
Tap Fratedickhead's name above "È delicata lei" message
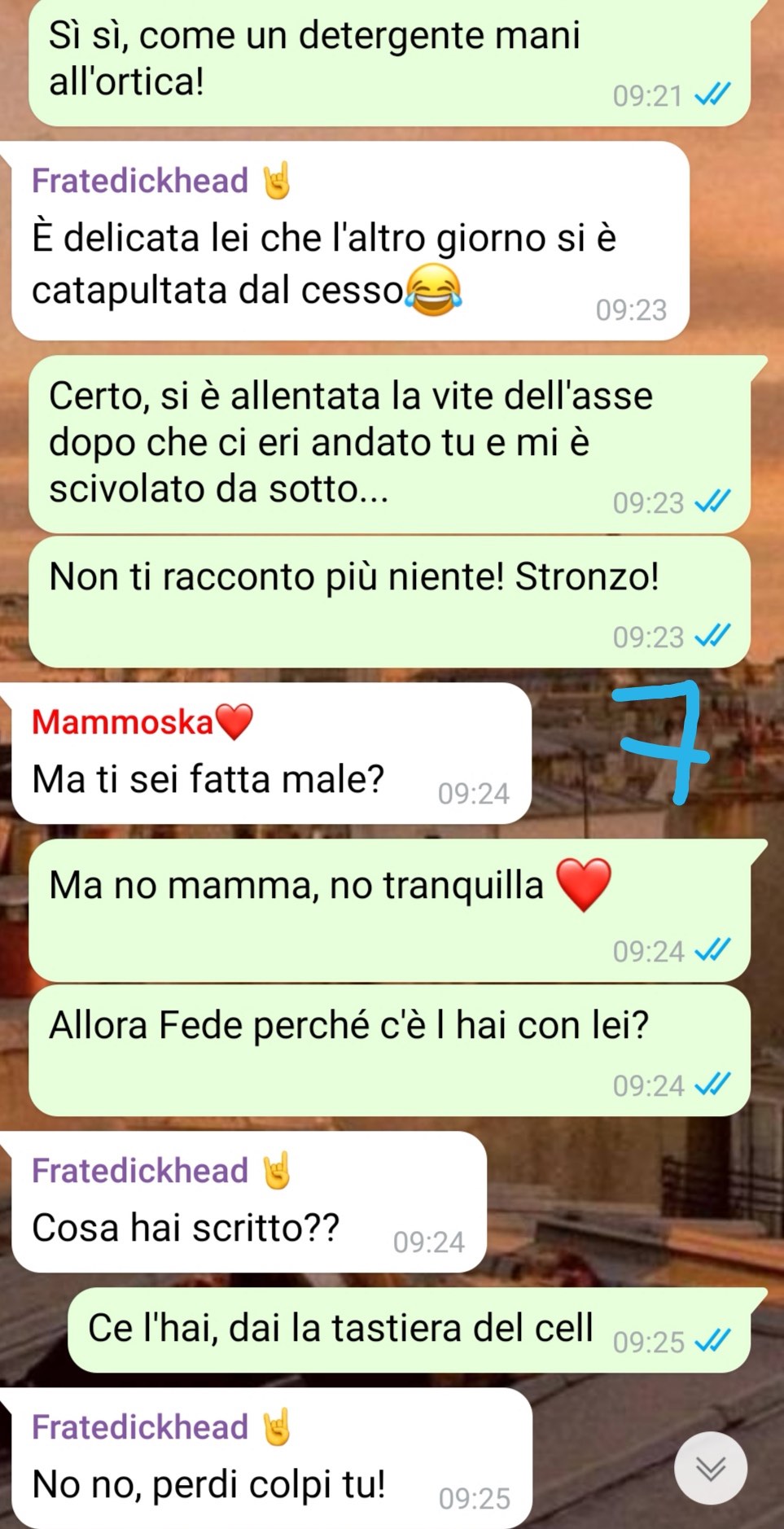coord(140,181)
